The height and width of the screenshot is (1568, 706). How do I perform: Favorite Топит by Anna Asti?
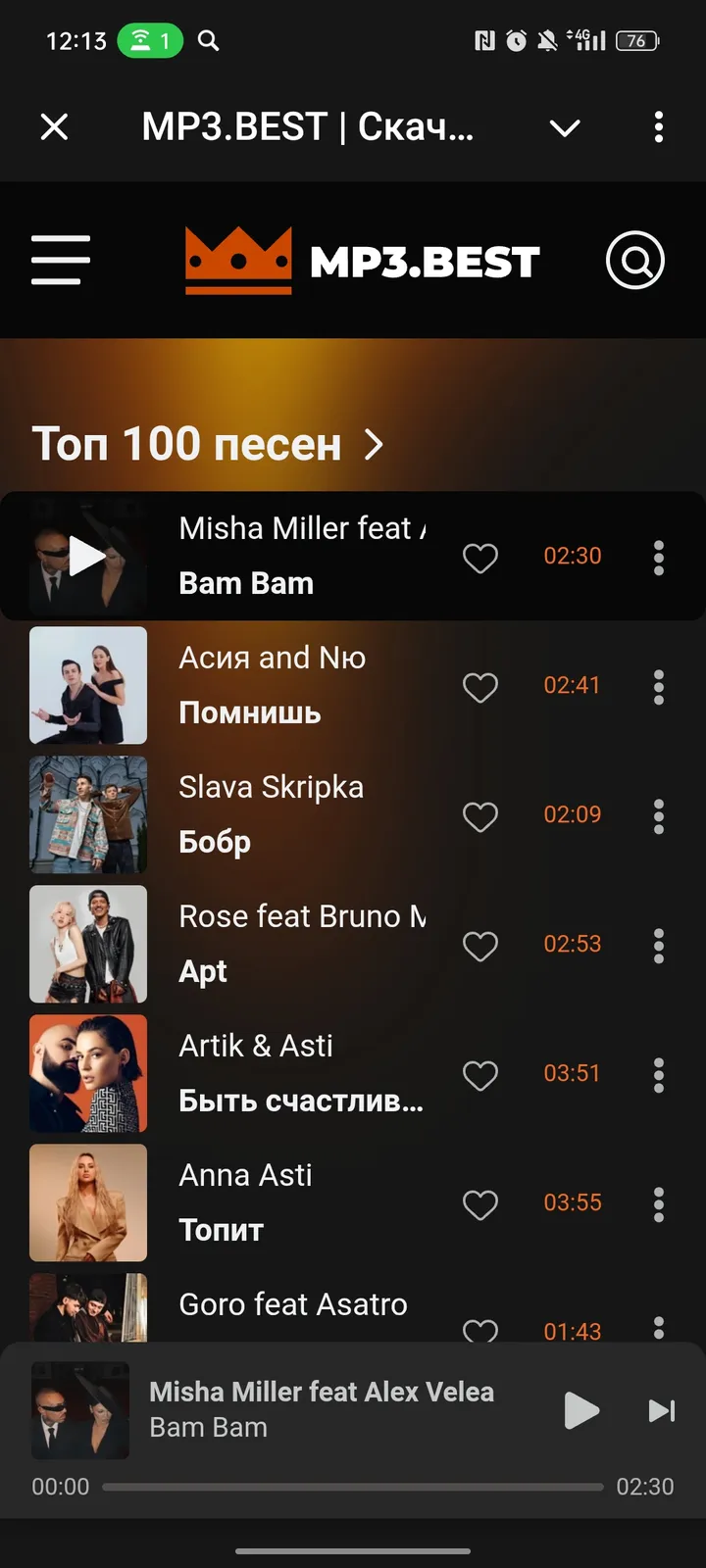click(479, 1204)
